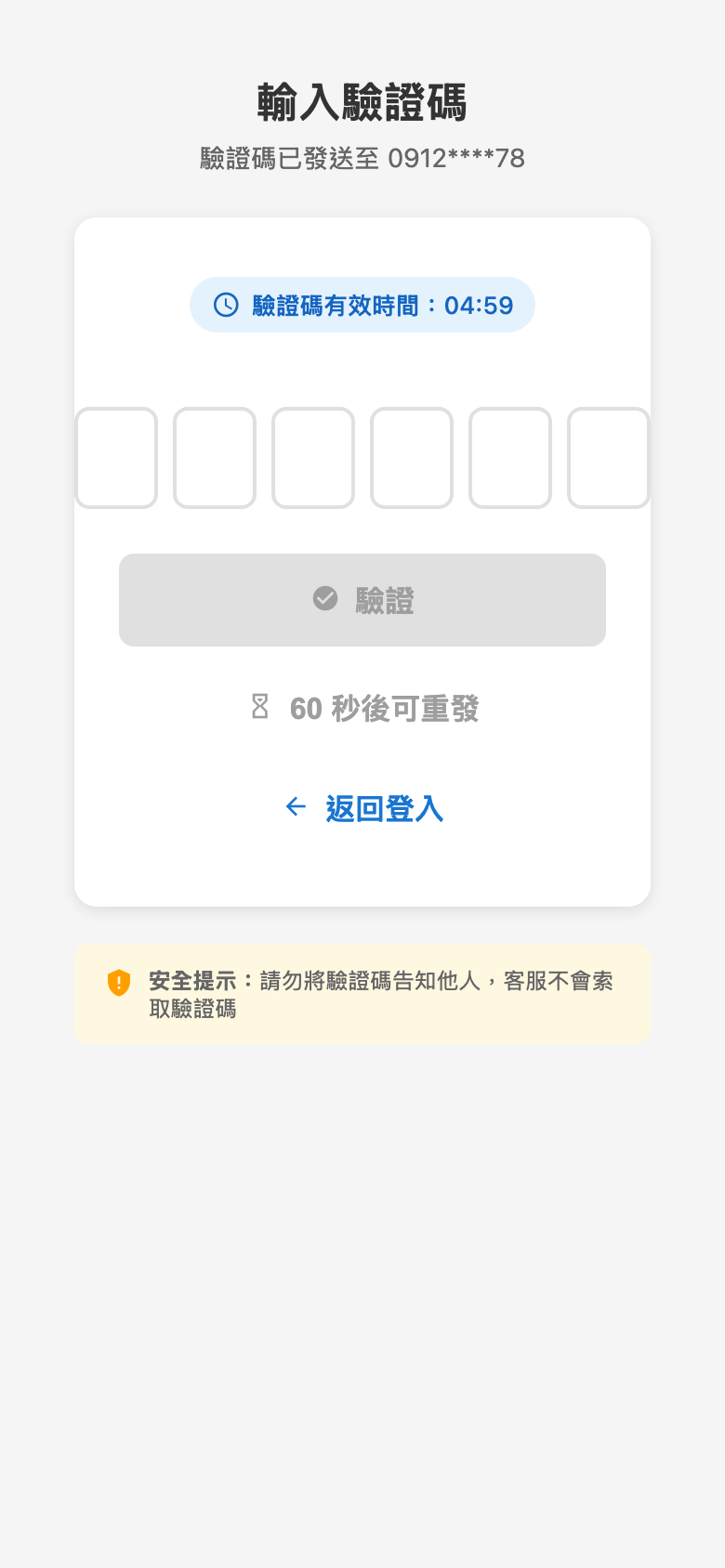Click the arrow icon pointing back to login

tap(295, 806)
